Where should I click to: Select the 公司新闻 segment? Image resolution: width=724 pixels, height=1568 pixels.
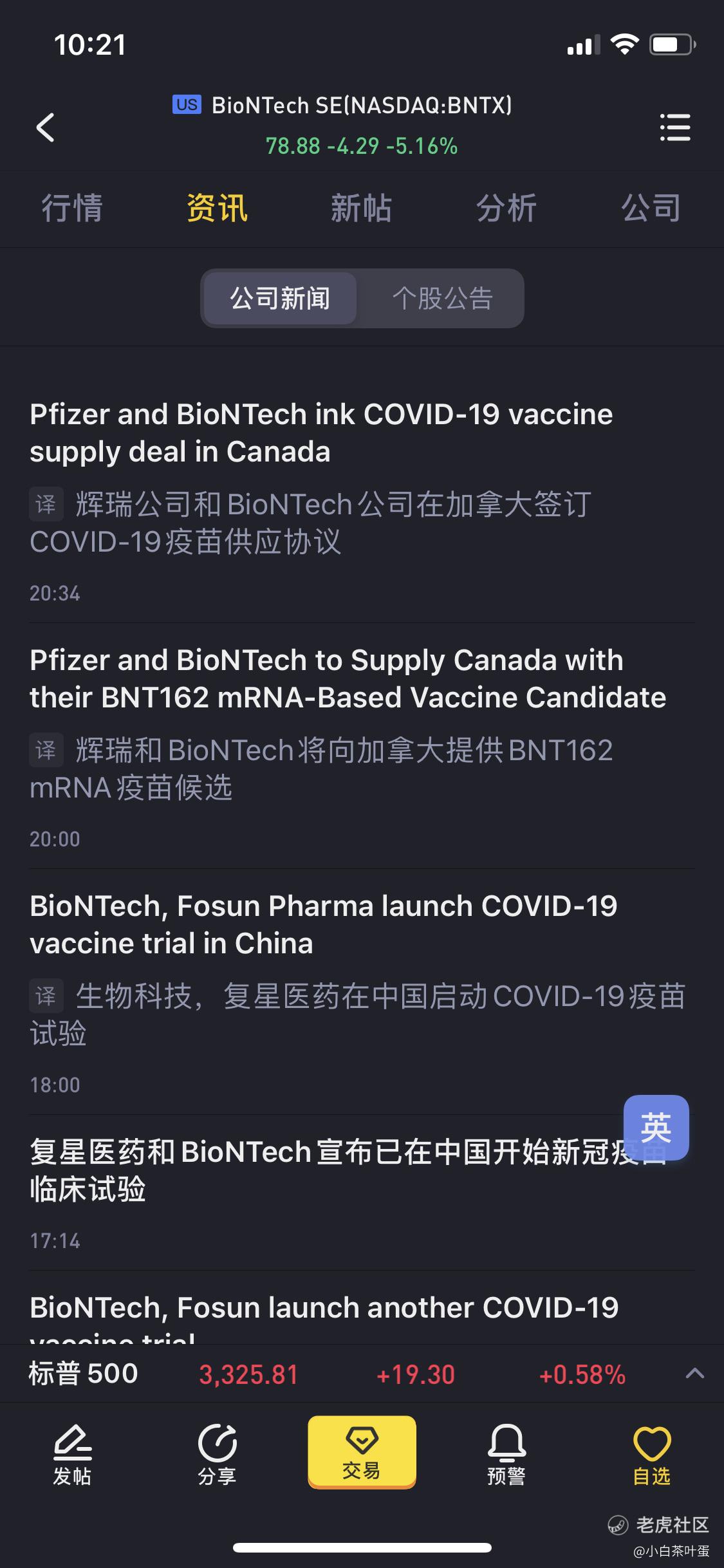[280, 298]
